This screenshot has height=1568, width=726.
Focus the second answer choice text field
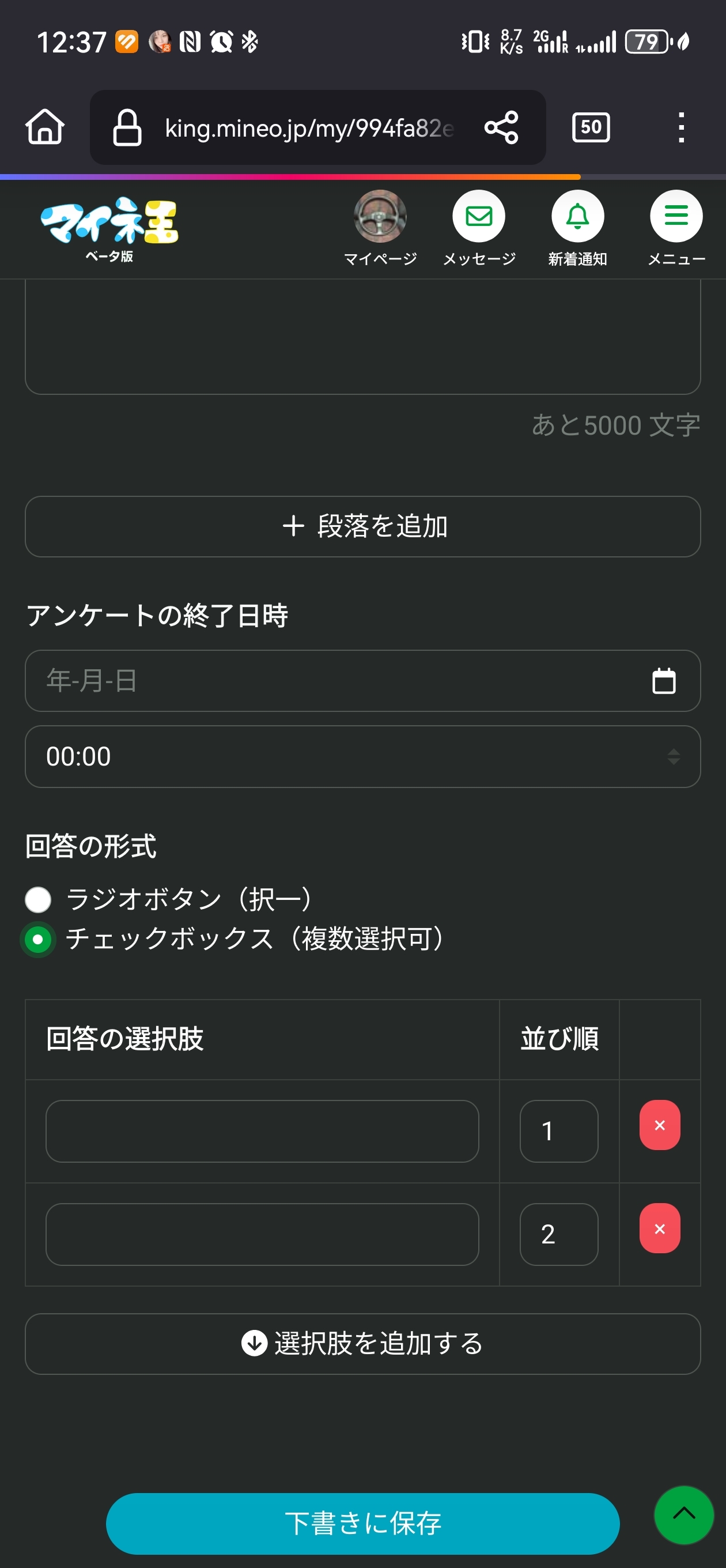(262, 1234)
